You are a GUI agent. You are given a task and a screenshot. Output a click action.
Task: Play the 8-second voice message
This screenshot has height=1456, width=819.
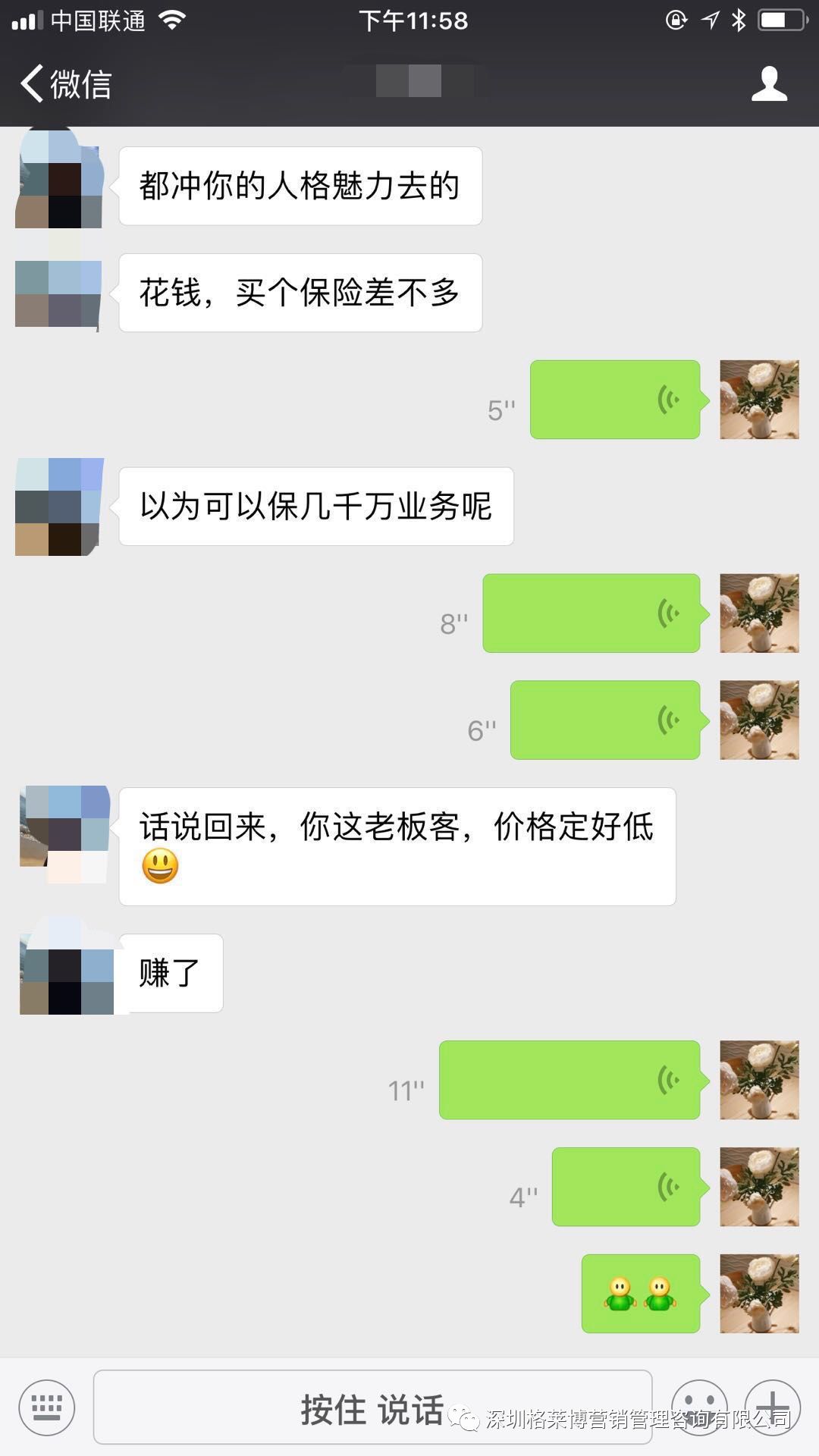pos(591,613)
